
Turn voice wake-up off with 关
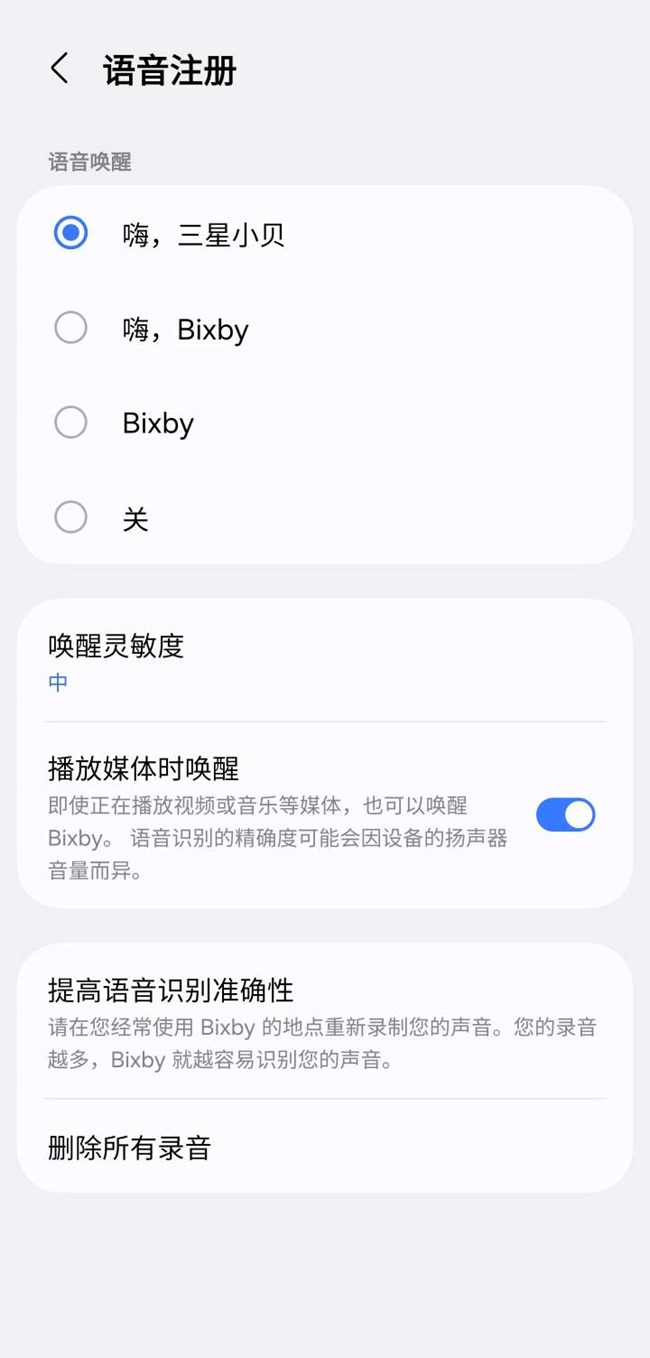(71, 518)
